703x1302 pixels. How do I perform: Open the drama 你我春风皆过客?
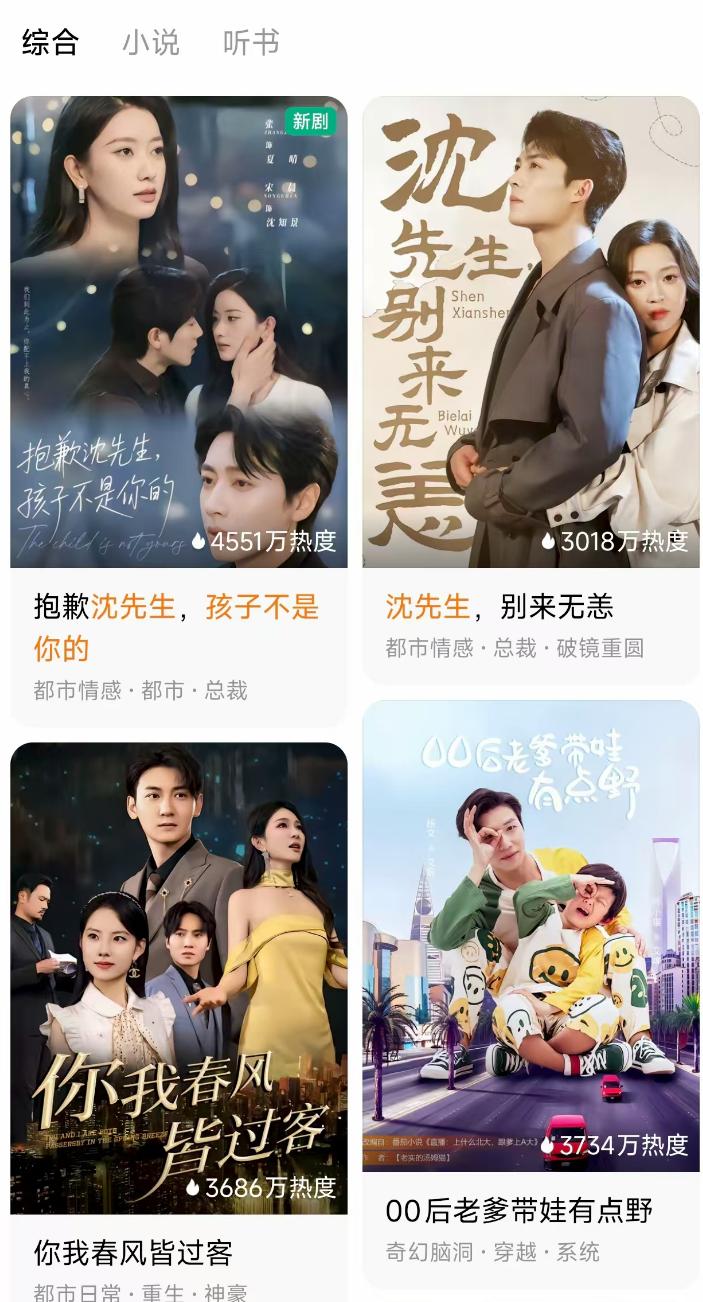pos(179,1022)
